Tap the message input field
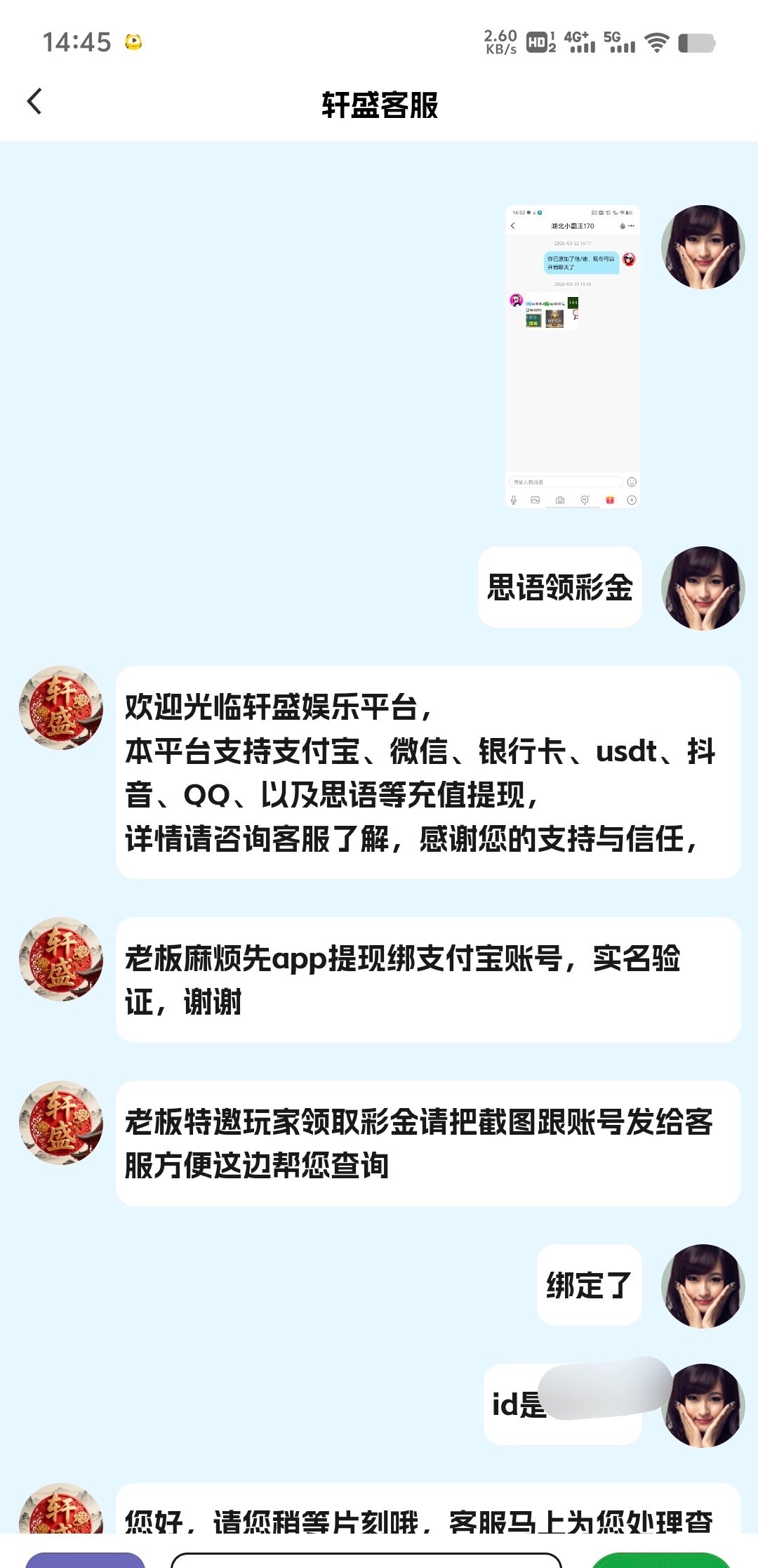758x1568 pixels. click(x=365, y=1560)
